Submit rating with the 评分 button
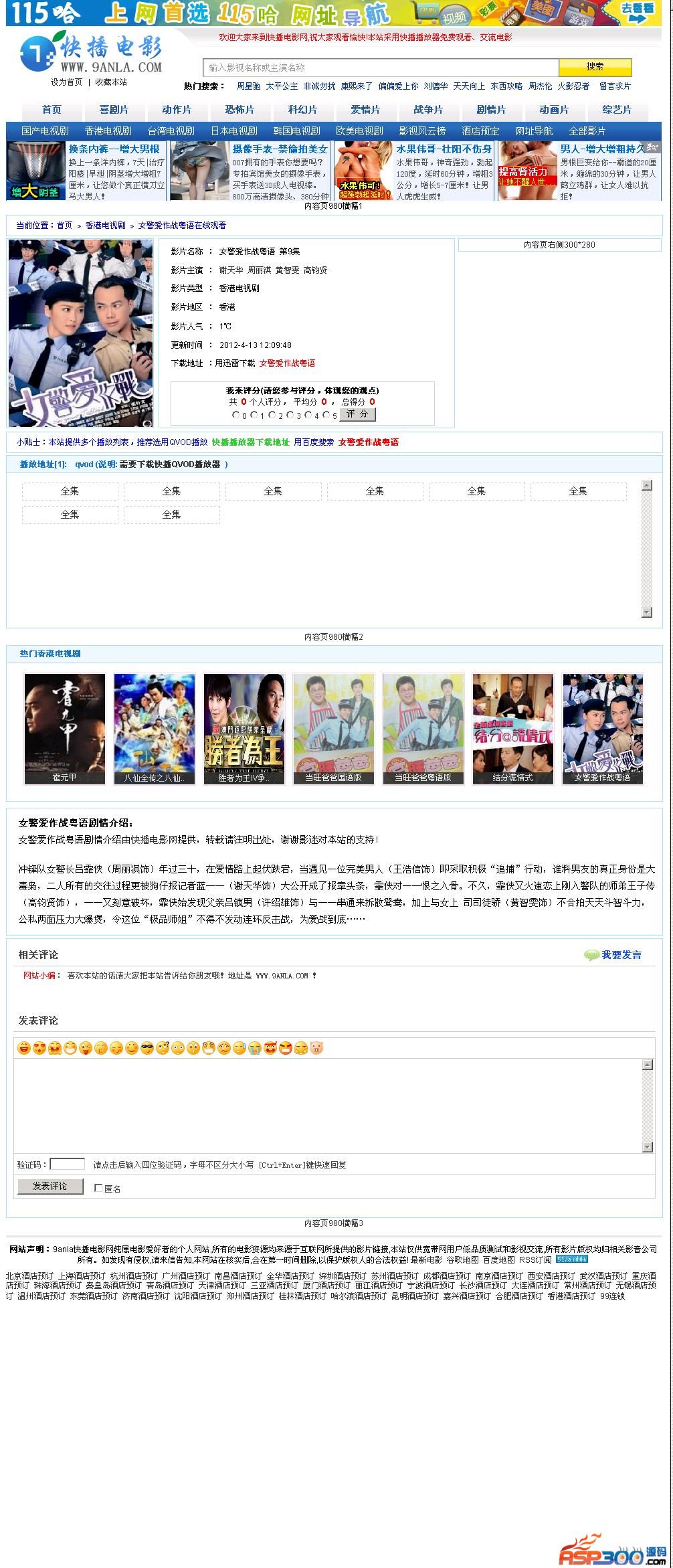673x1568 pixels. pyautogui.click(x=357, y=414)
